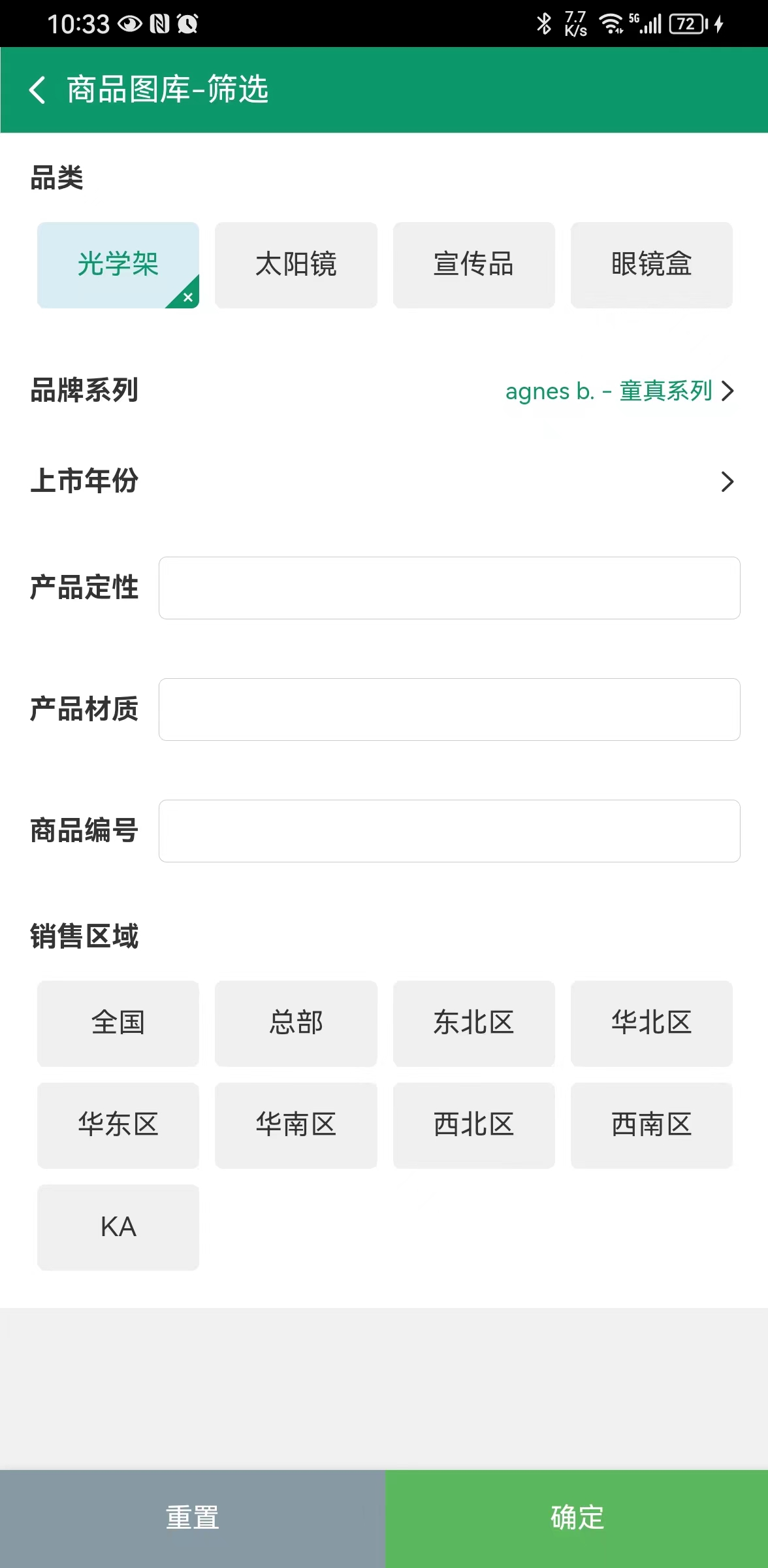Select the 西北区 region
Viewport: 768px width, 1568px height.
473,1125
